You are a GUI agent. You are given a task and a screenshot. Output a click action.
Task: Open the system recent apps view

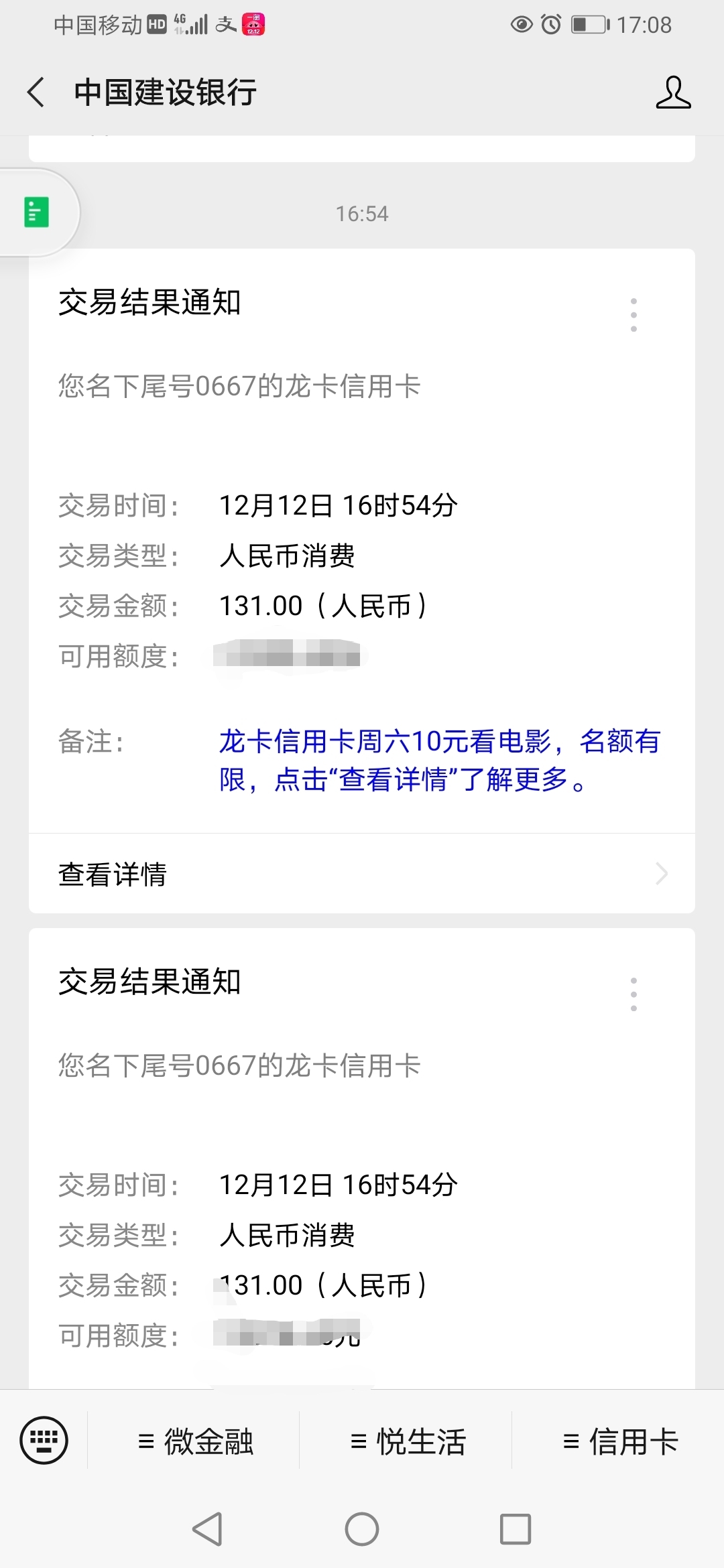point(516,1529)
